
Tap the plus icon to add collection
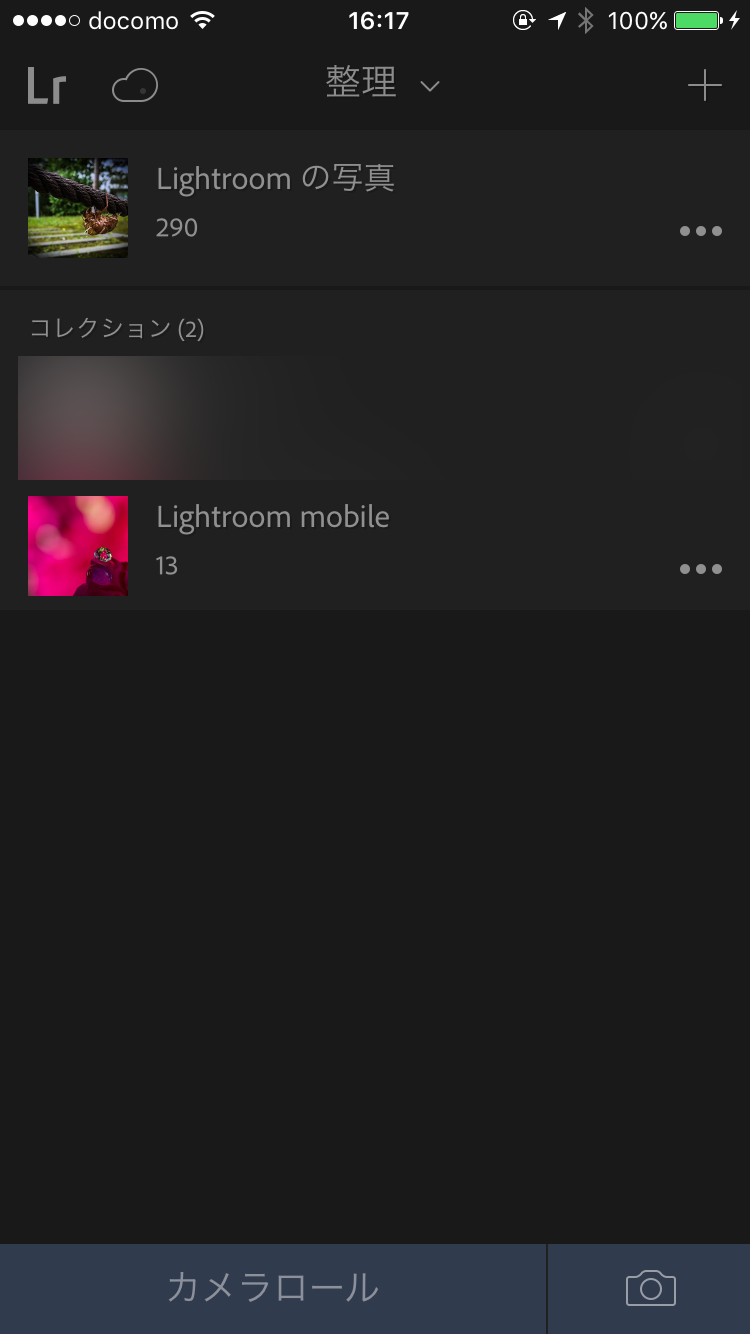(x=704, y=86)
